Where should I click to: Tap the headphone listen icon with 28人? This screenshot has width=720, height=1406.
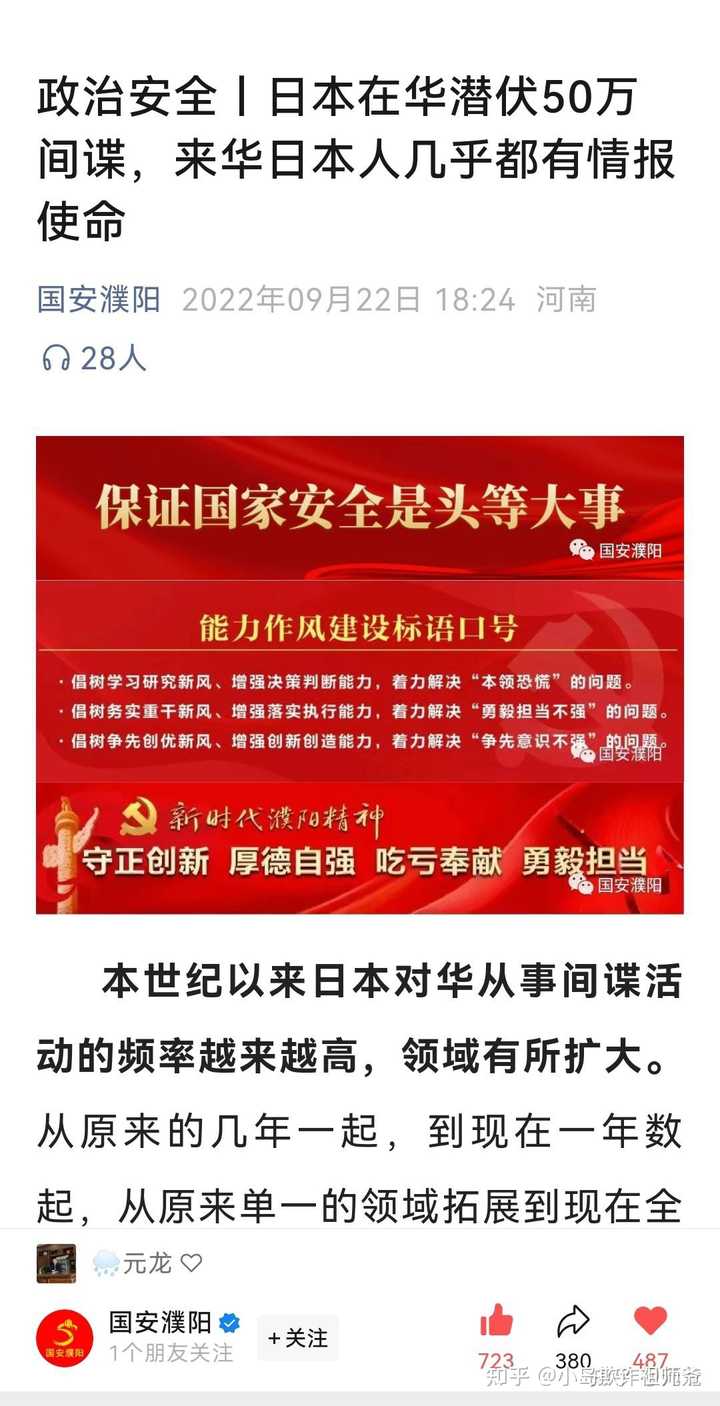[x=56, y=358]
